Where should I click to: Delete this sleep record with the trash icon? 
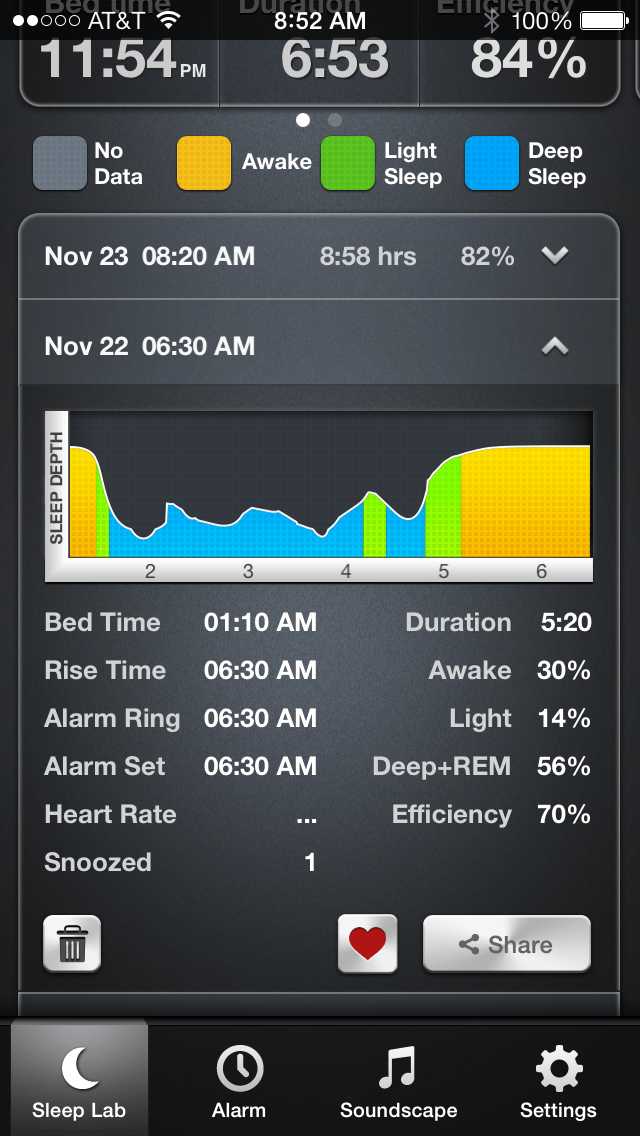pos(72,944)
